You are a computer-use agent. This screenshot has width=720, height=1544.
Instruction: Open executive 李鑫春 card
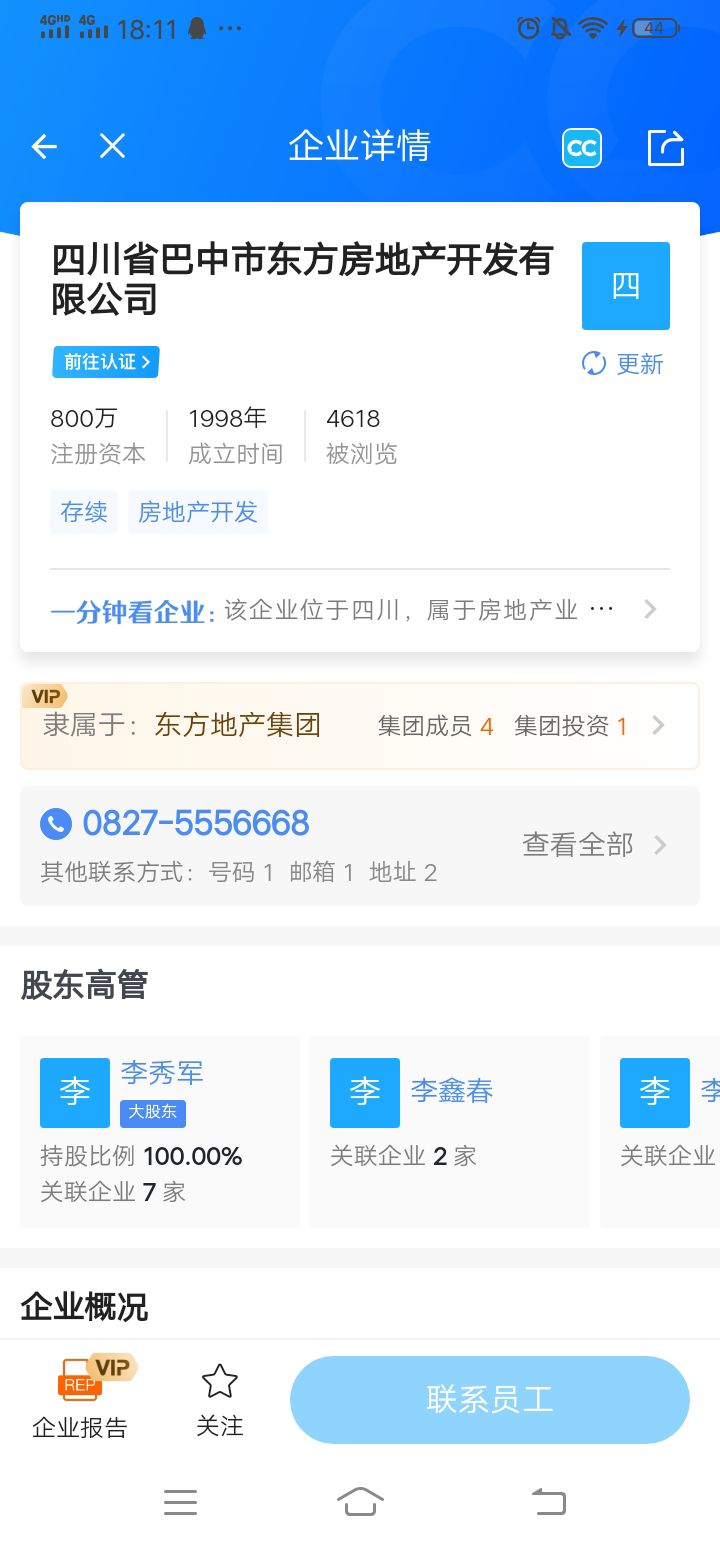(x=450, y=1132)
